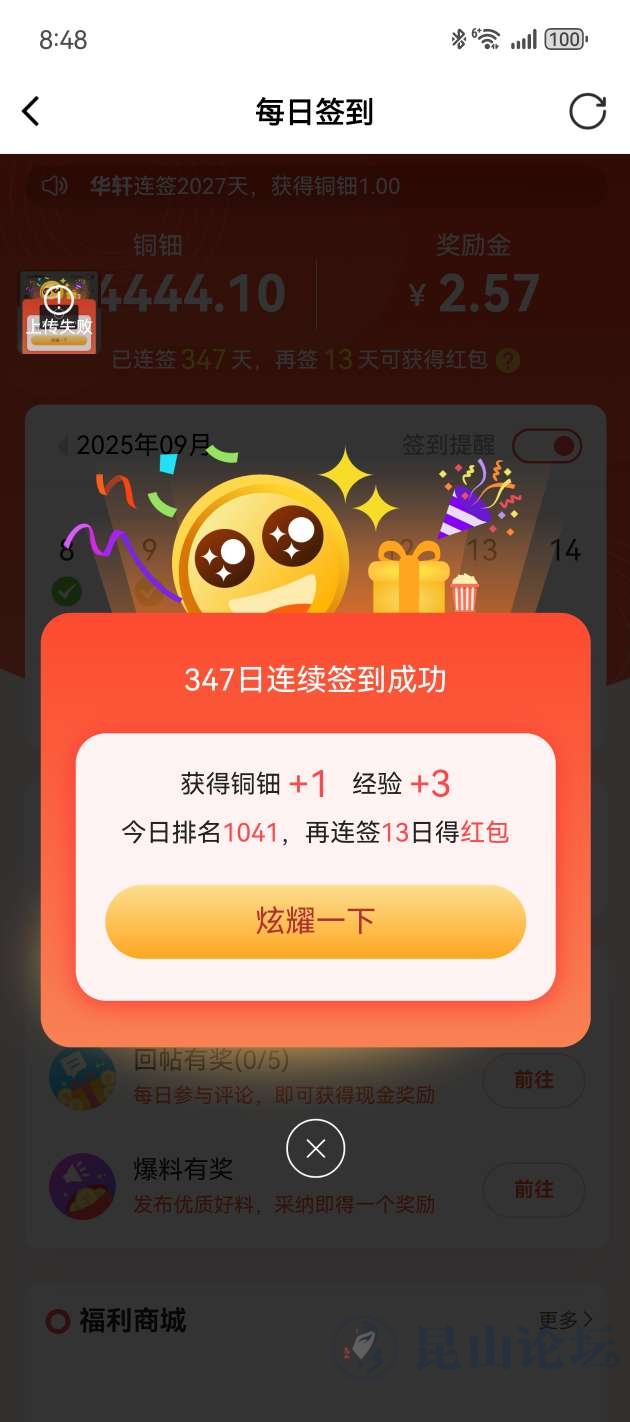Tap the 炫耀一下 button

tap(315, 921)
